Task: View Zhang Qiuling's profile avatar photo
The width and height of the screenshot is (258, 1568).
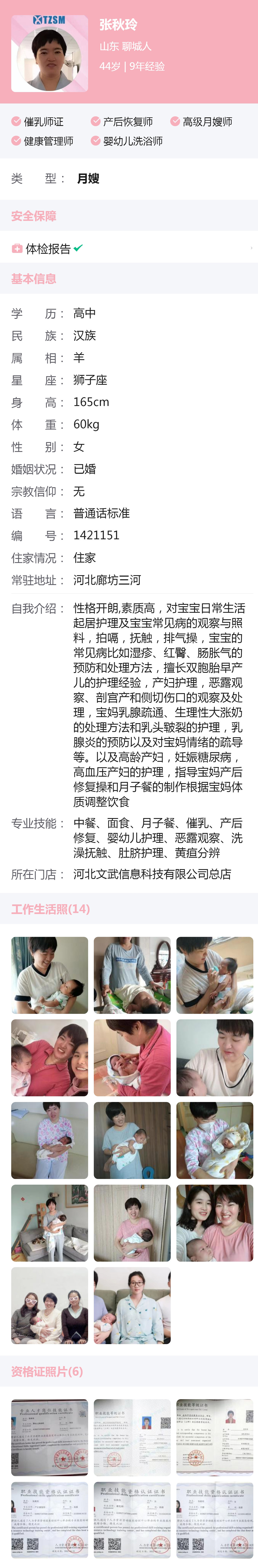Action: tap(50, 53)
